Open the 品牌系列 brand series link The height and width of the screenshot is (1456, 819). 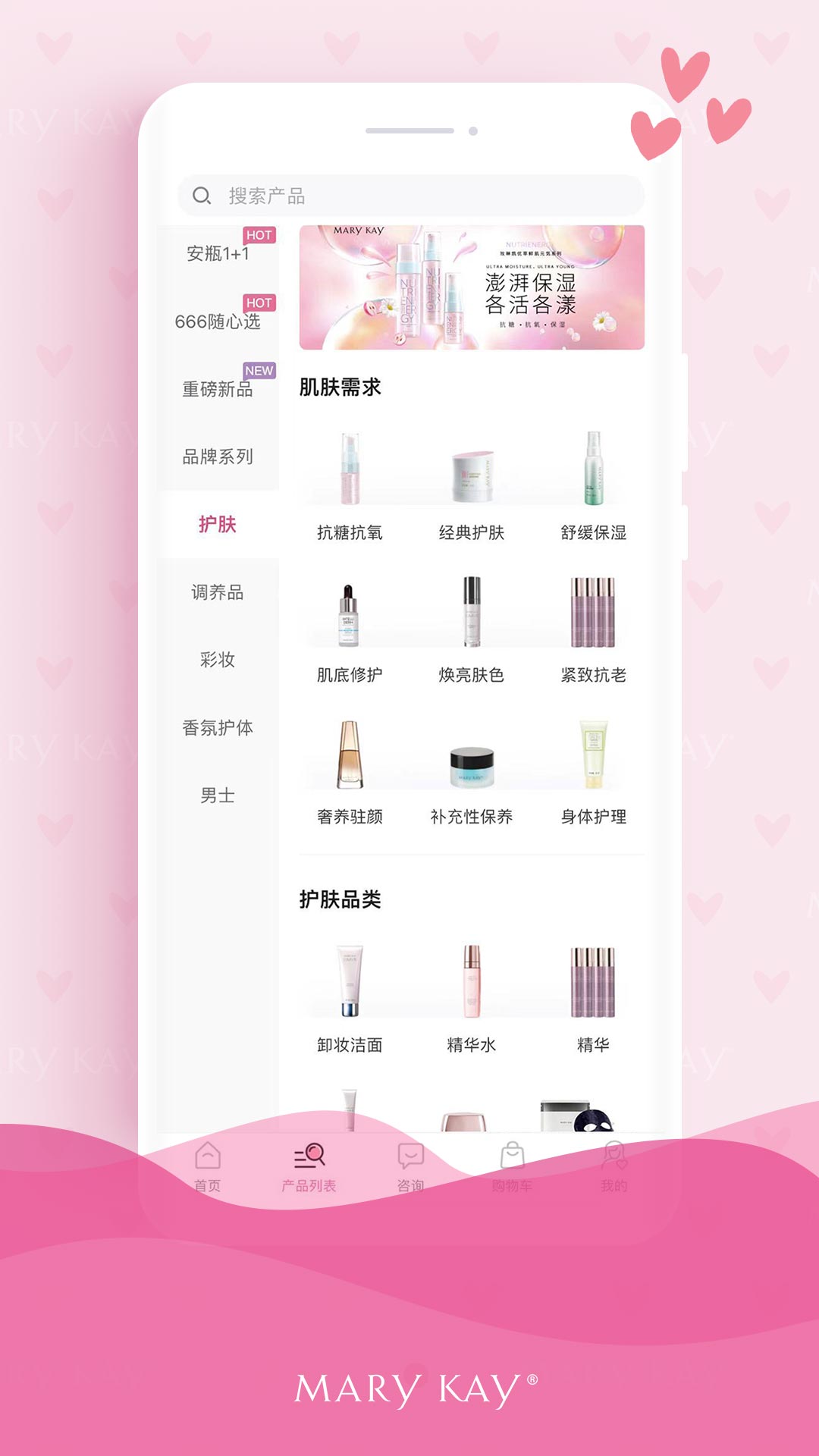pyautogui.click(x=218, y=458)
